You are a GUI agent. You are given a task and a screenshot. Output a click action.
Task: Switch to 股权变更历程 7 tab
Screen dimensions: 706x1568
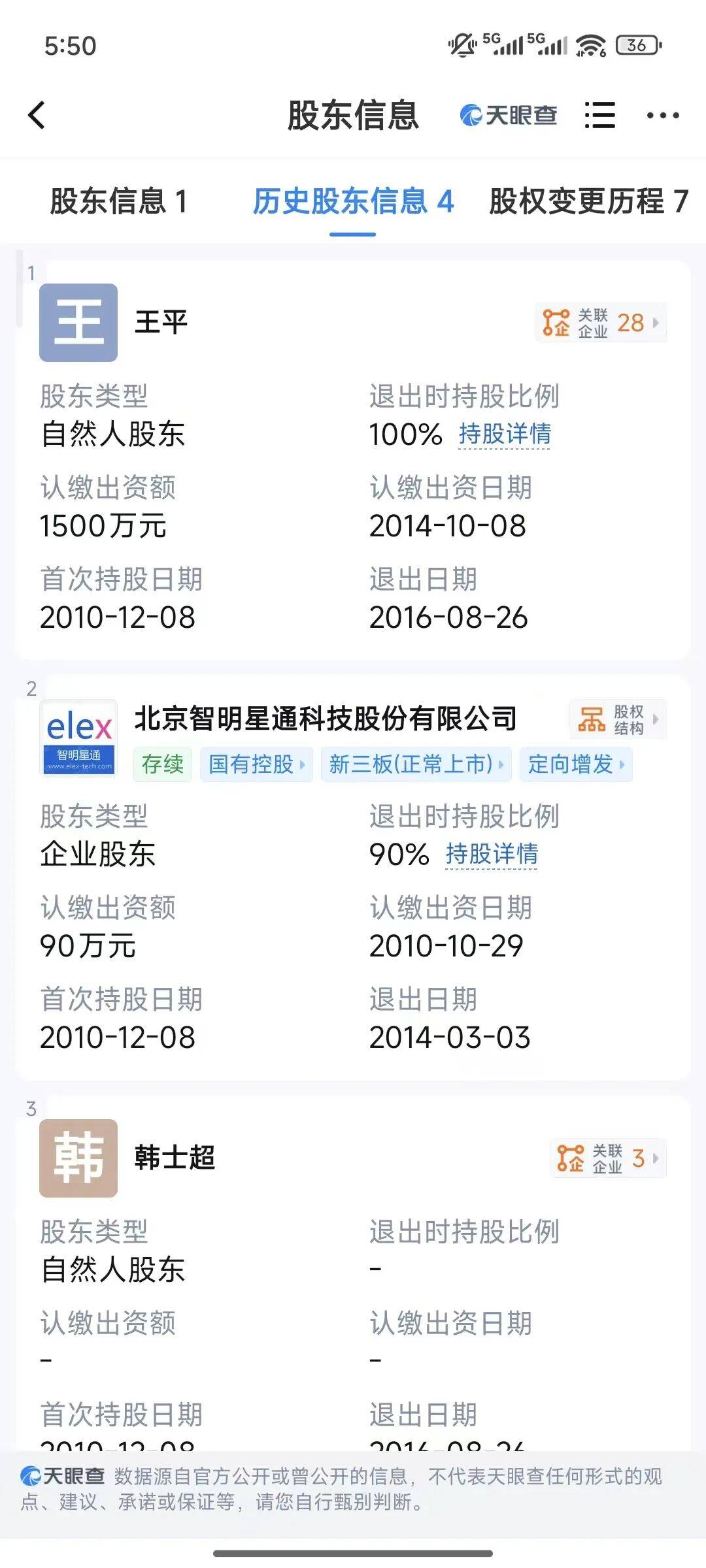click(x=588, y=201)
